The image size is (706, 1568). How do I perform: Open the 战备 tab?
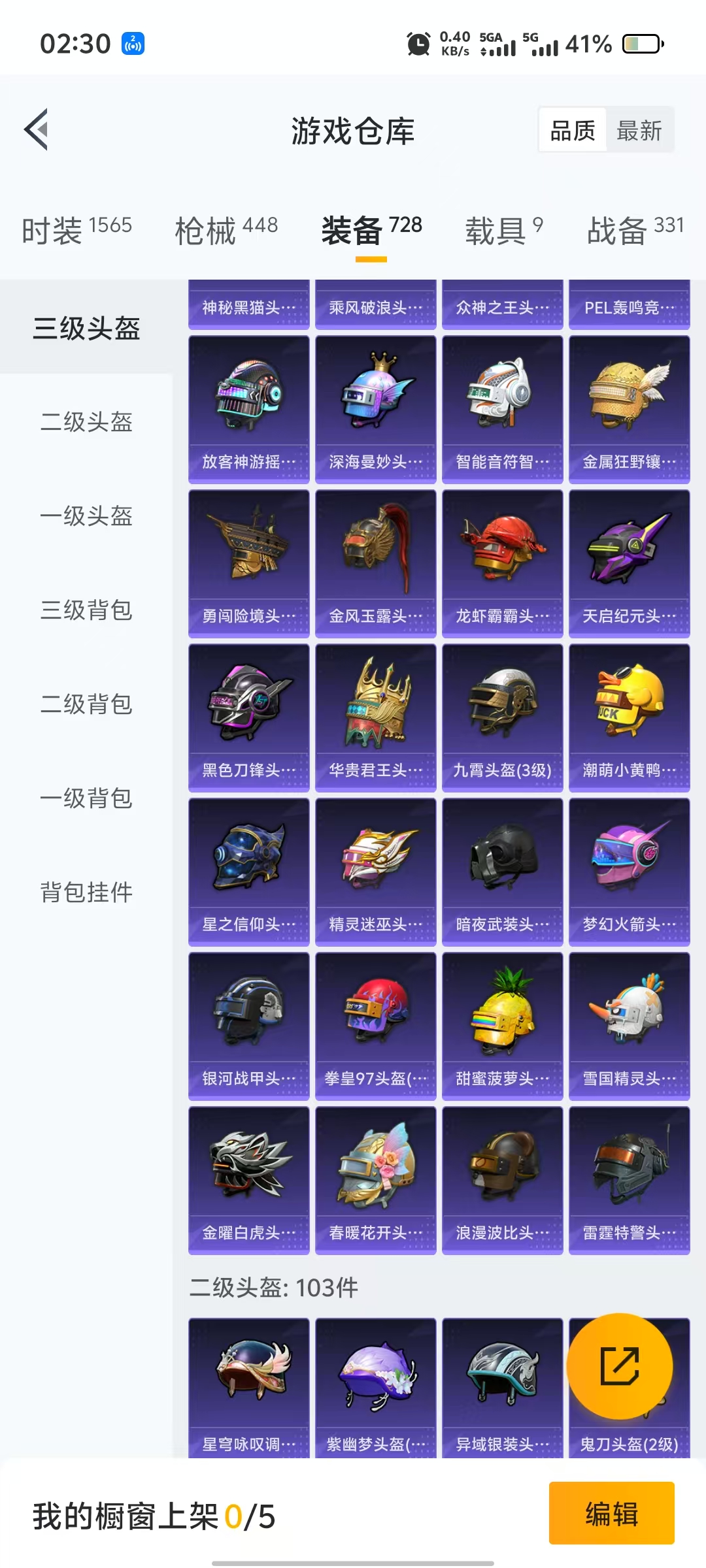(635, 230)
